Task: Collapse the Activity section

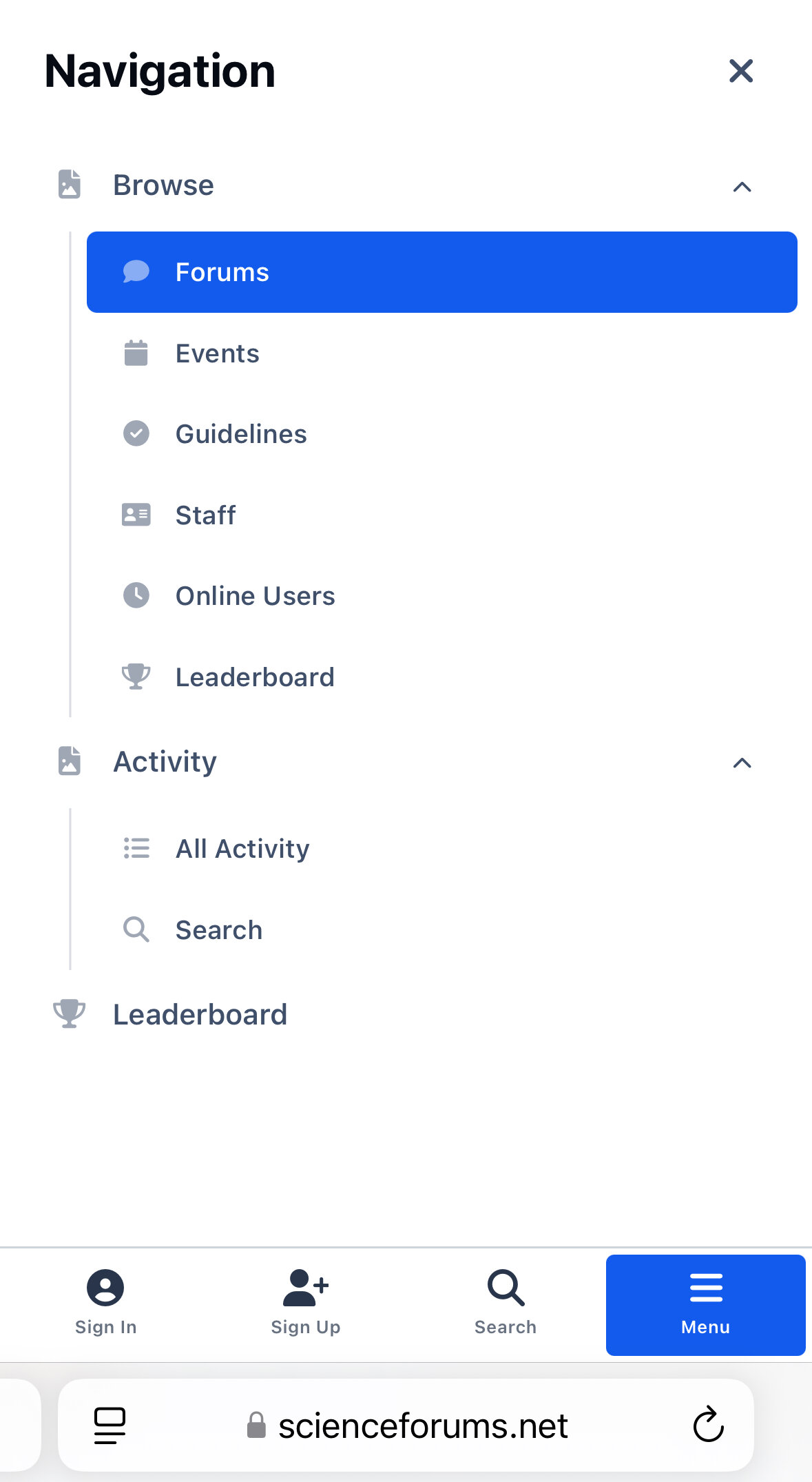Action: tap(742, 763)
